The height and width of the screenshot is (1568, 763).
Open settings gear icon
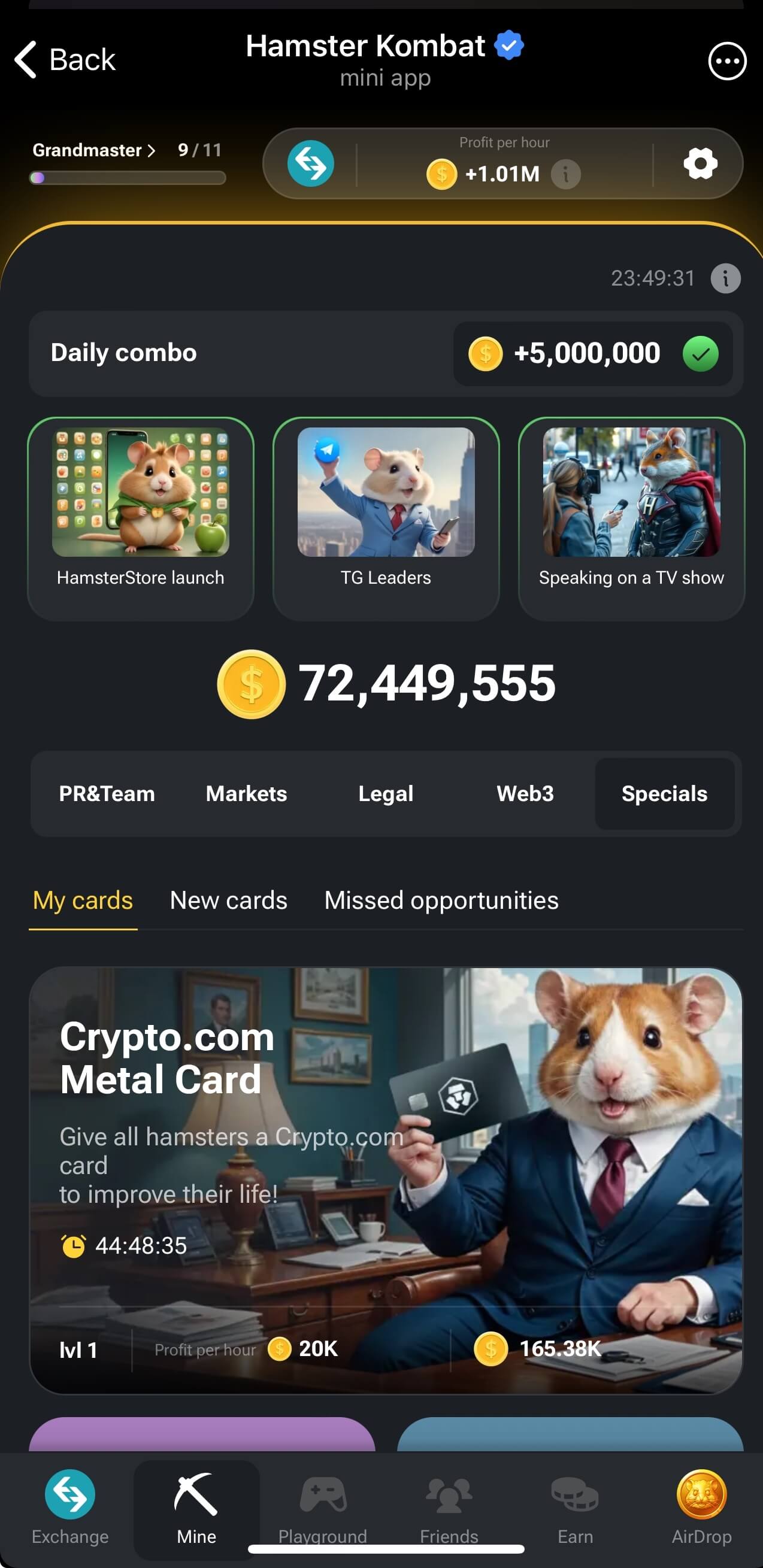pos(700,163)
